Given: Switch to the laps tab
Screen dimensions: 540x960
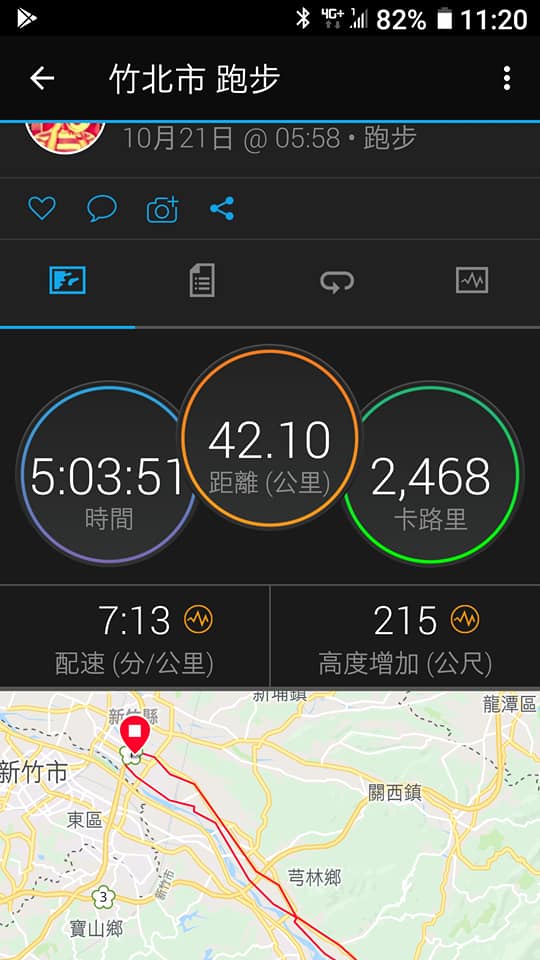Looking at the screenshot, I should 337,282.
